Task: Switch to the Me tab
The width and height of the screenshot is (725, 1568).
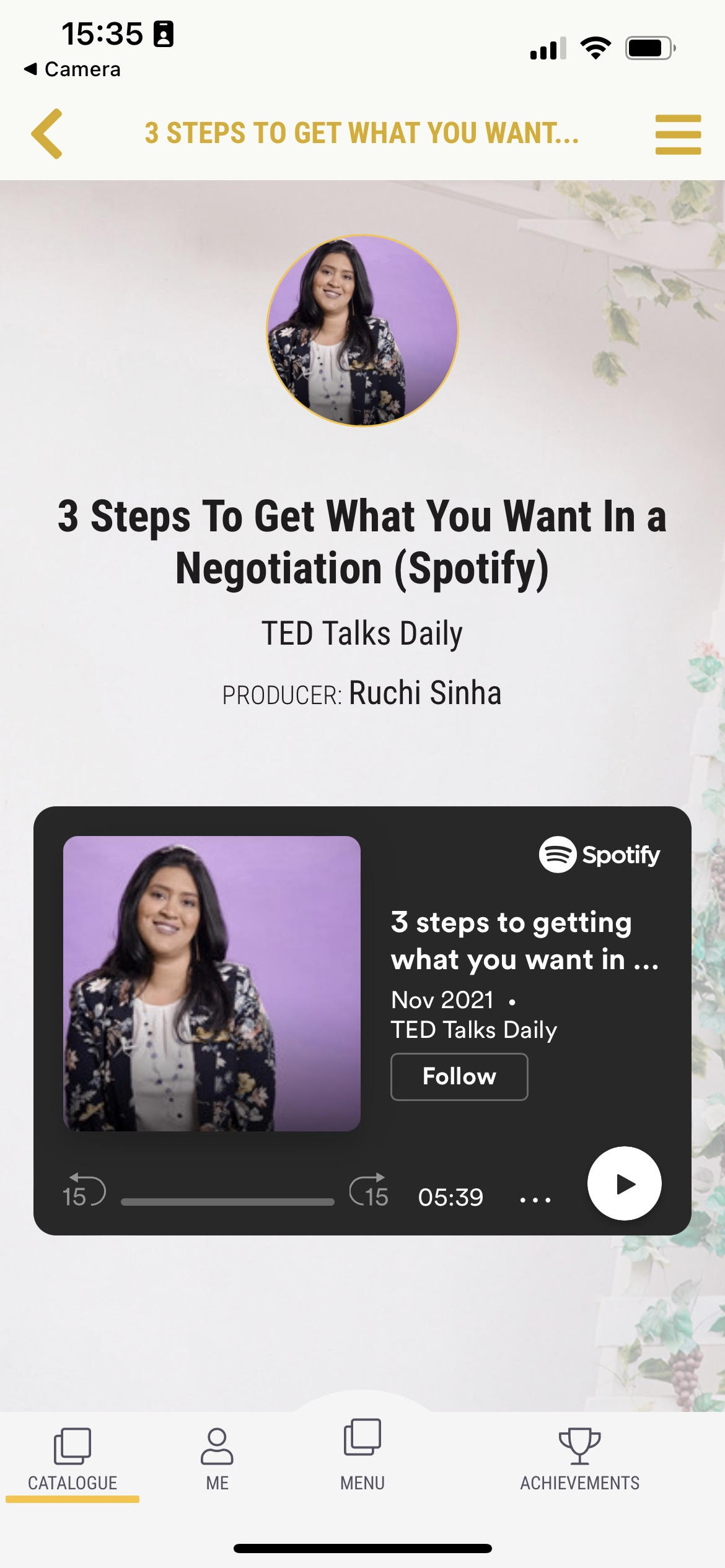Action: pos(217,1459)
